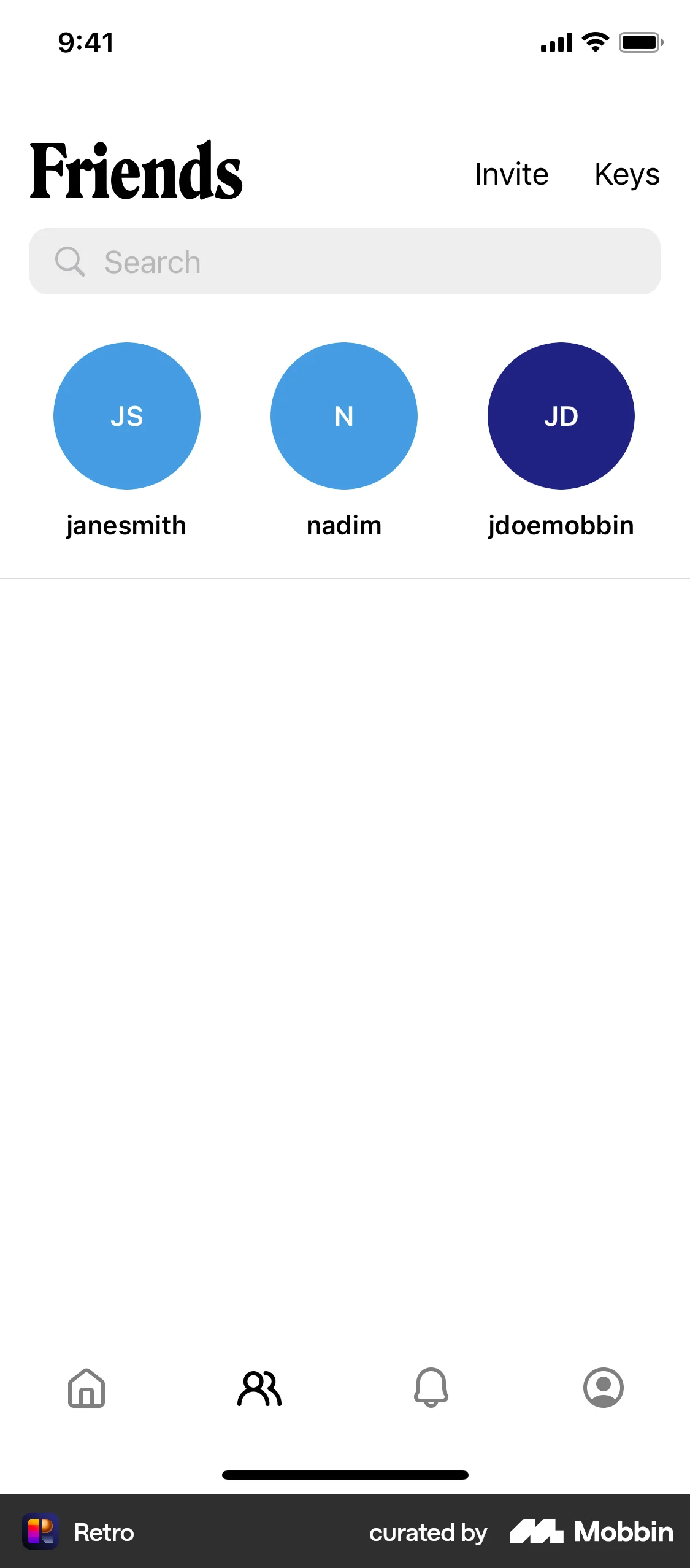Open nadim's N avatar
This screenshot has height=1568, width=690.
(343, 416)
